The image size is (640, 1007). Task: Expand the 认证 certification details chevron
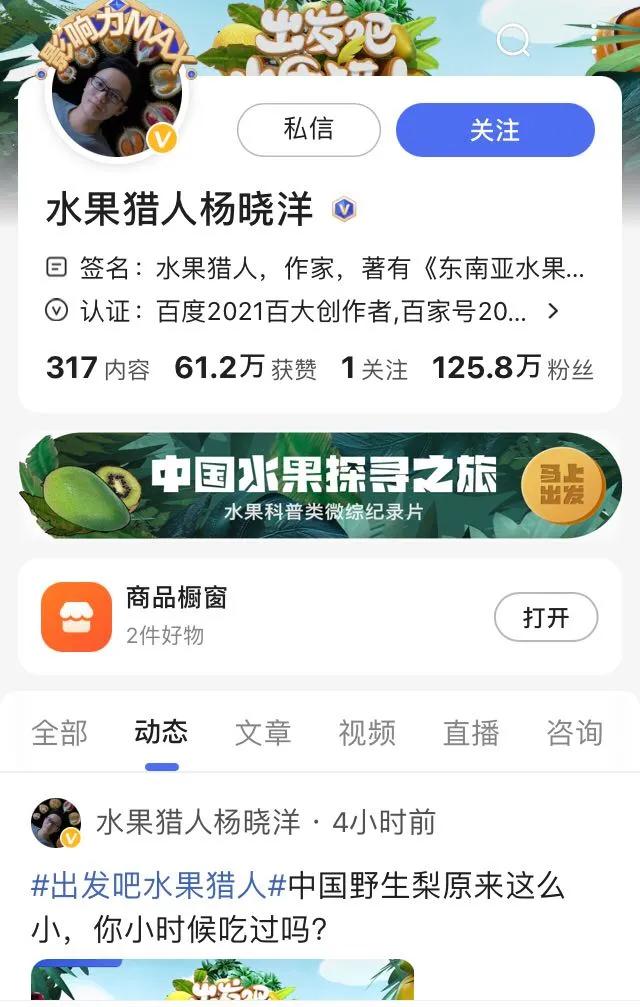(x=553, y=311)
